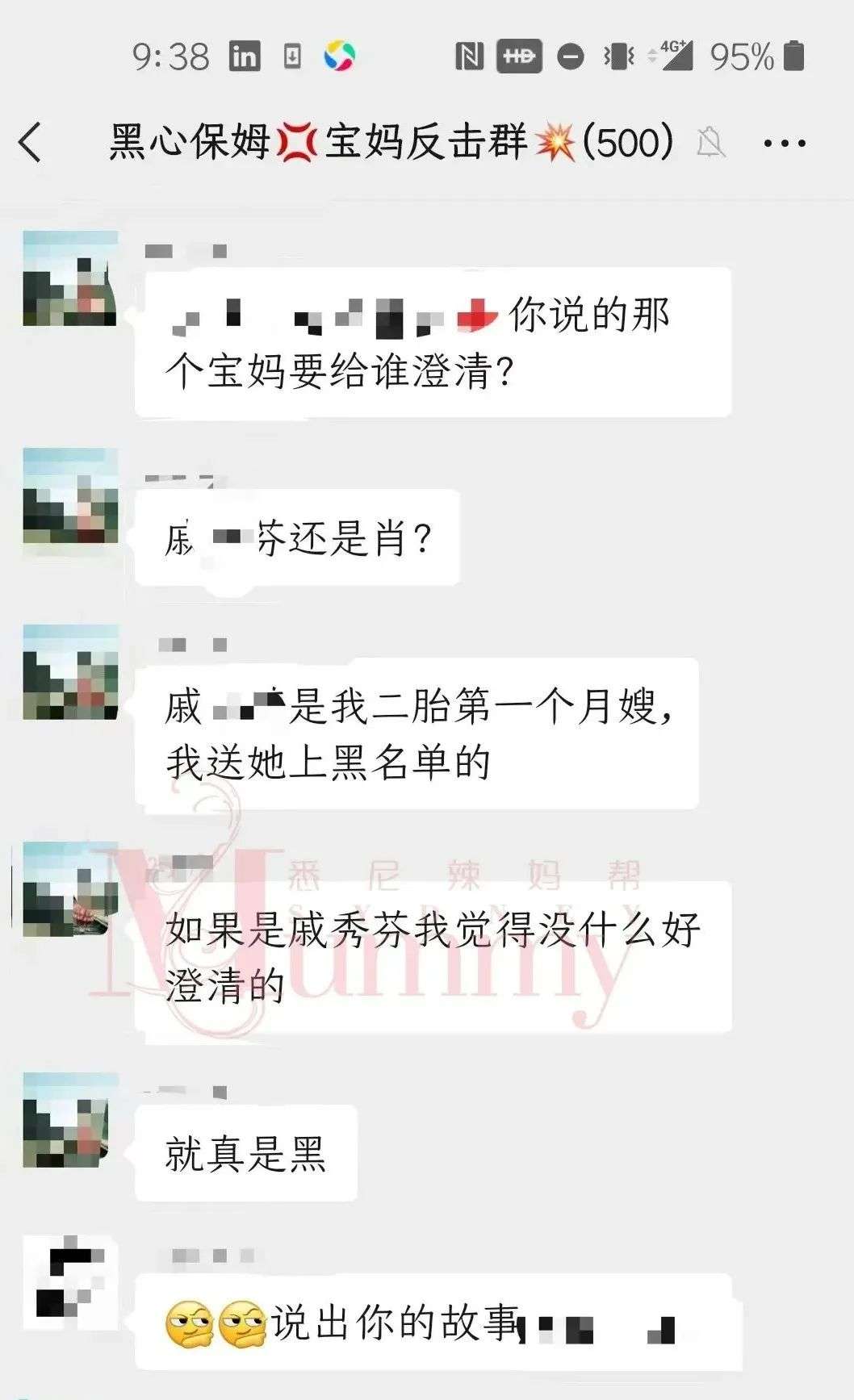Go back from the group chat
The height and width of the screenshot is (1400, 854).
click(x=31, y=143)
